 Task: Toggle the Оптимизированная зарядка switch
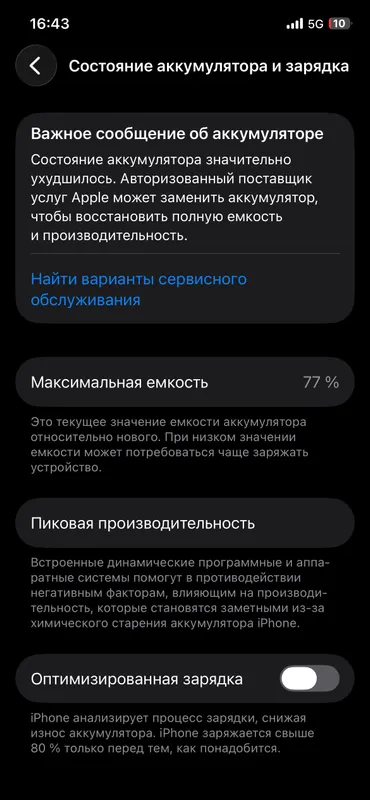coord(310,679)
